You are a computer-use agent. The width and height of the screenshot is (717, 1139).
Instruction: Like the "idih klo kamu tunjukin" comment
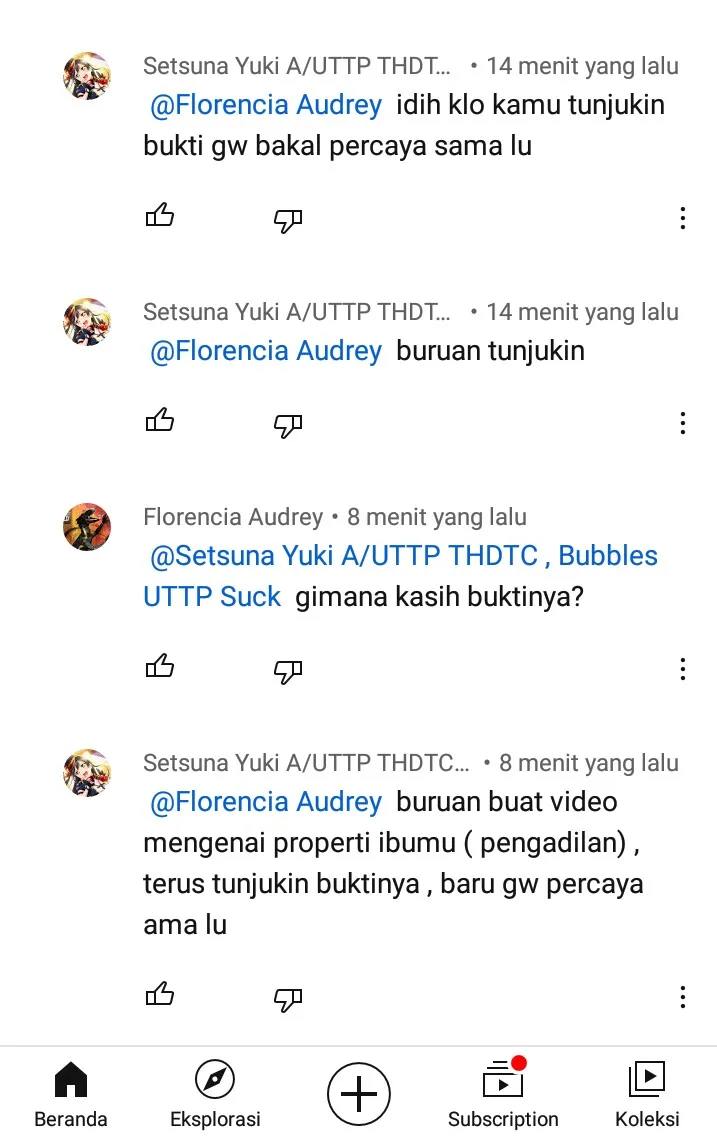click(x=160, y=216)
